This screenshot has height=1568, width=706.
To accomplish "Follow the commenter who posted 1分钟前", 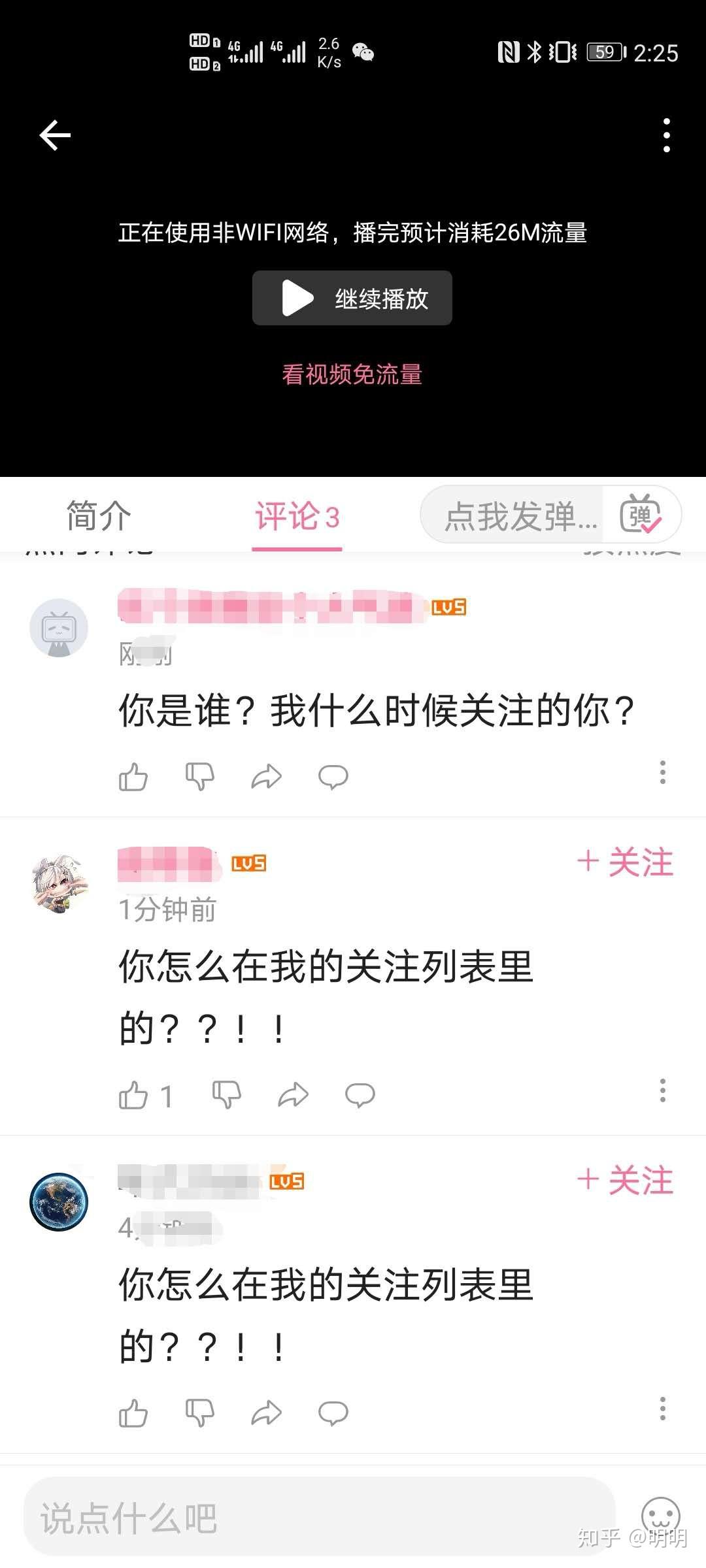I will coord(625,862).
